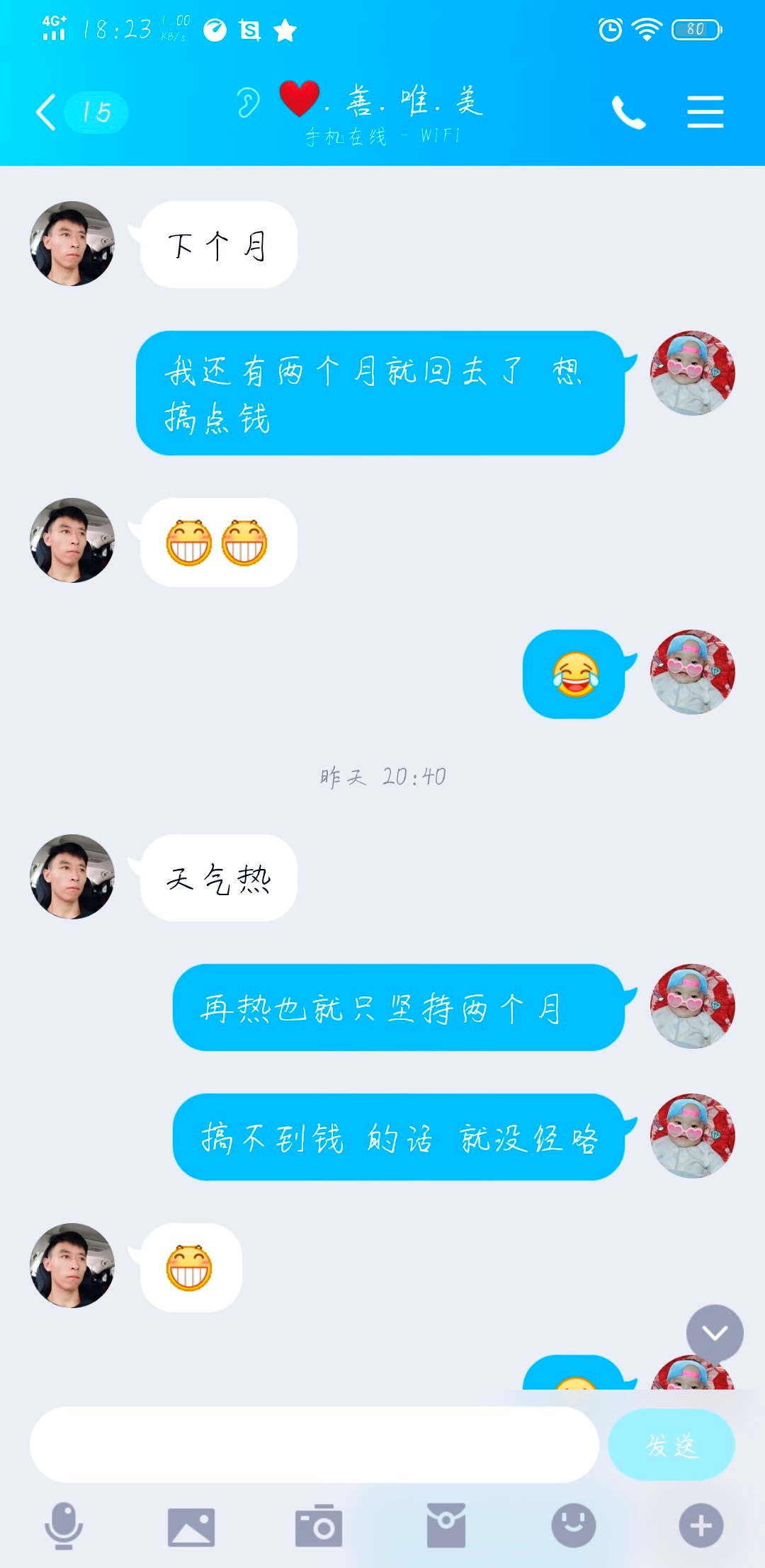Viewport: 765px width, 1568px height.
Task: Open the contact's avatar beside 下个月
Action: point(72,244)
